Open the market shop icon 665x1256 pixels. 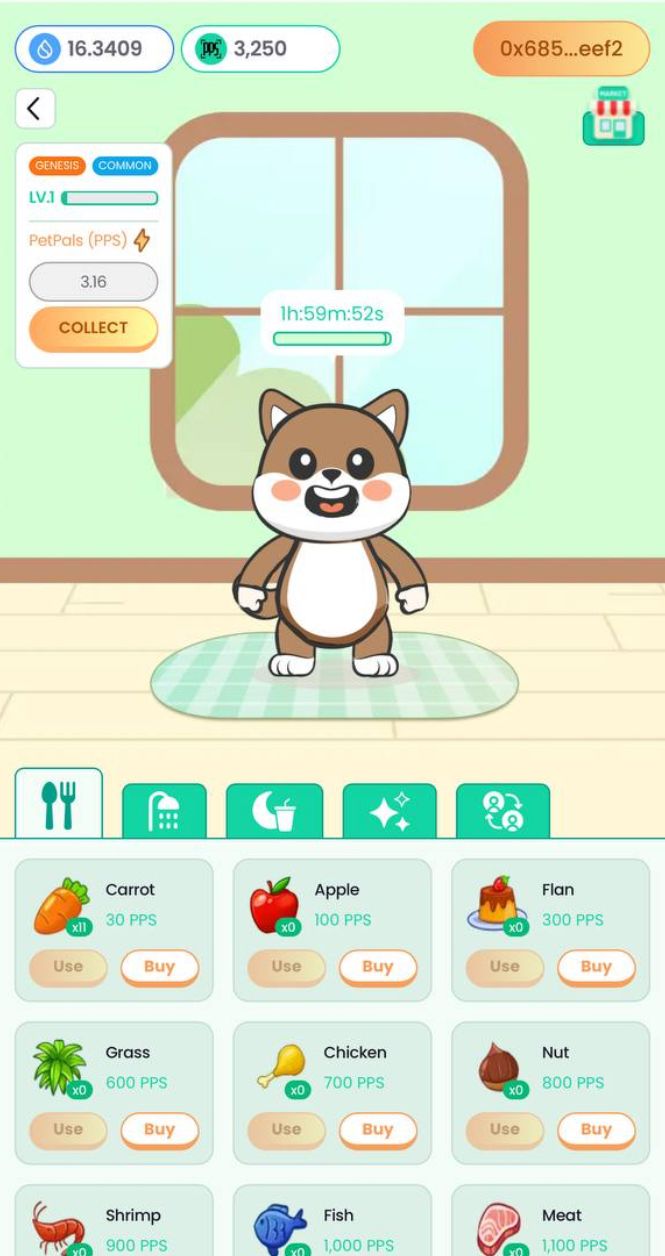(613, 117)
